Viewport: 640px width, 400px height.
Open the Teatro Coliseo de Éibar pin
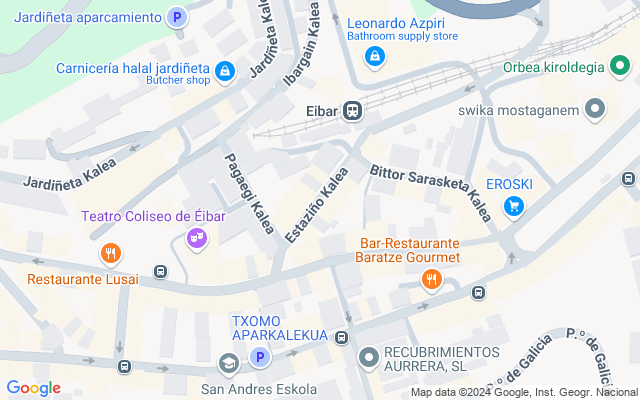pyautogui.click(x=196, y=238)
